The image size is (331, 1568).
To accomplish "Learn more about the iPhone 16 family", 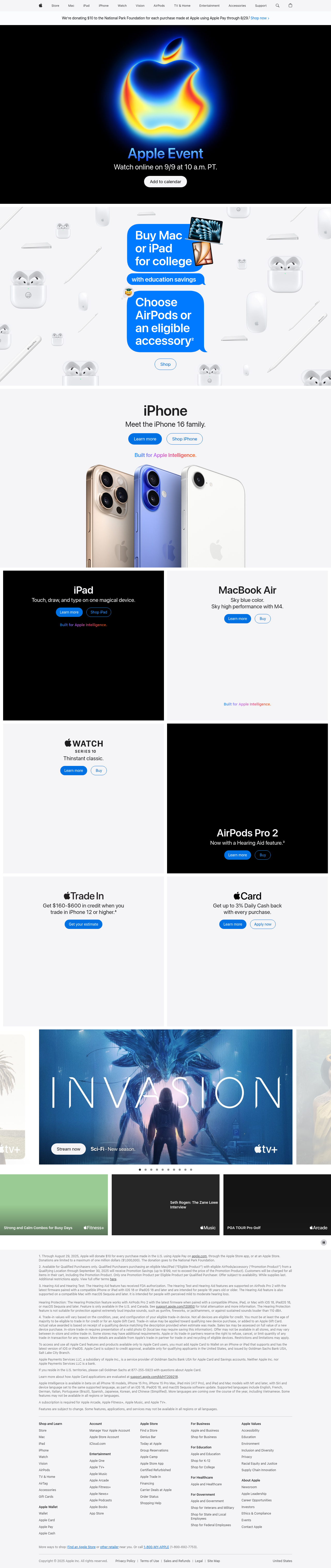I will tap(145, 439).
